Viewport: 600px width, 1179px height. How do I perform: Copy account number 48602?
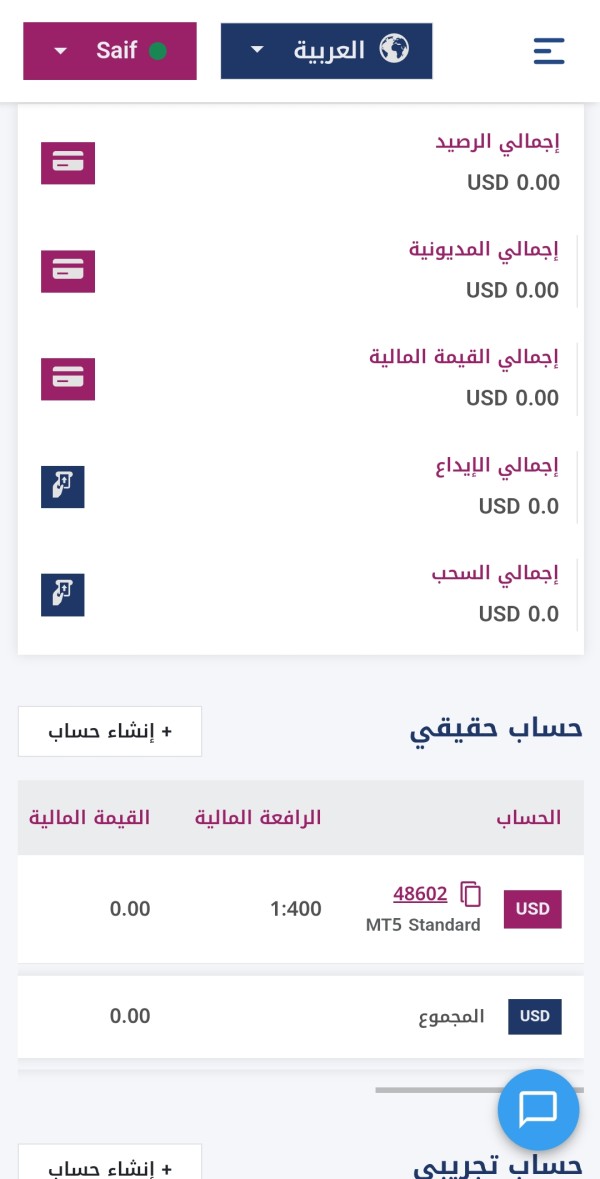coord(471,894)
